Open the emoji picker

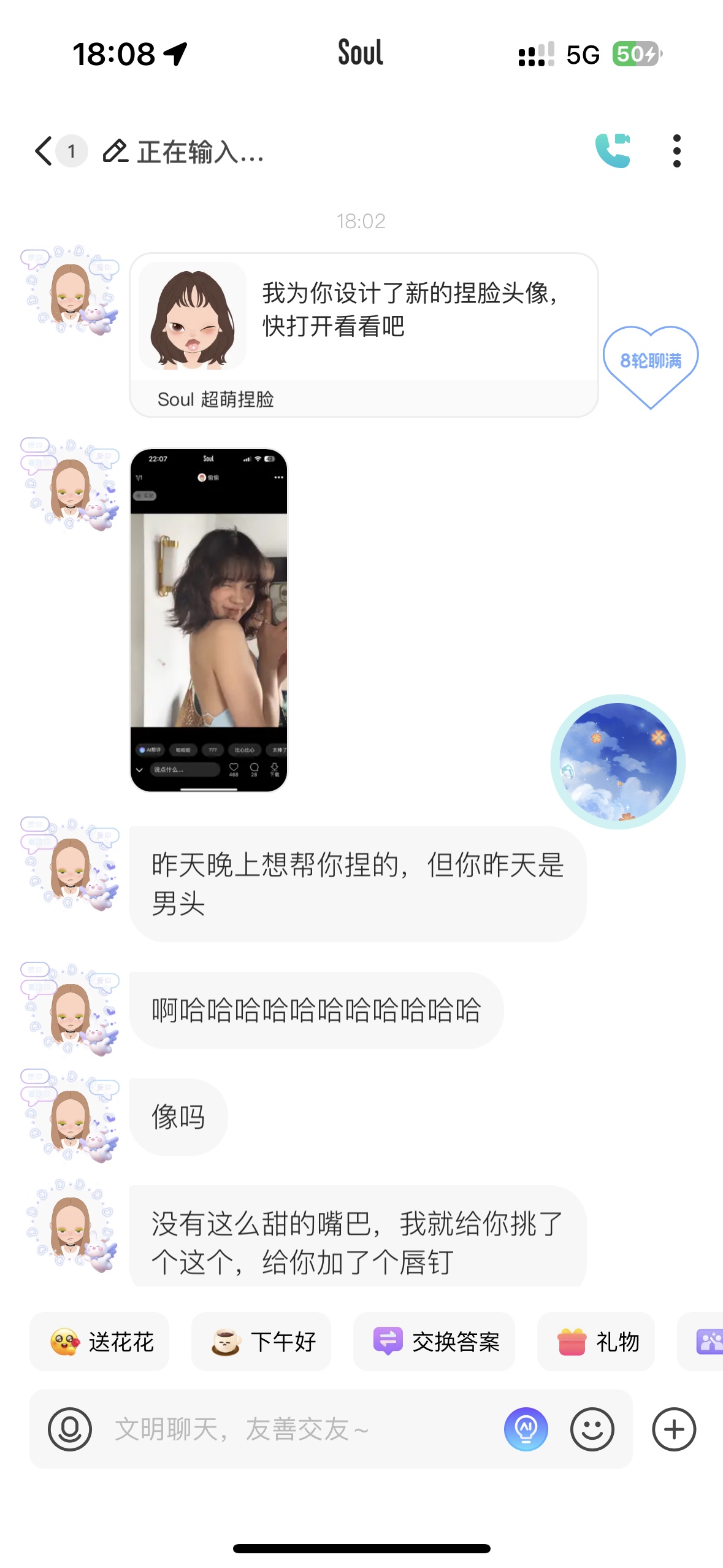click(x=592, y=1429)
